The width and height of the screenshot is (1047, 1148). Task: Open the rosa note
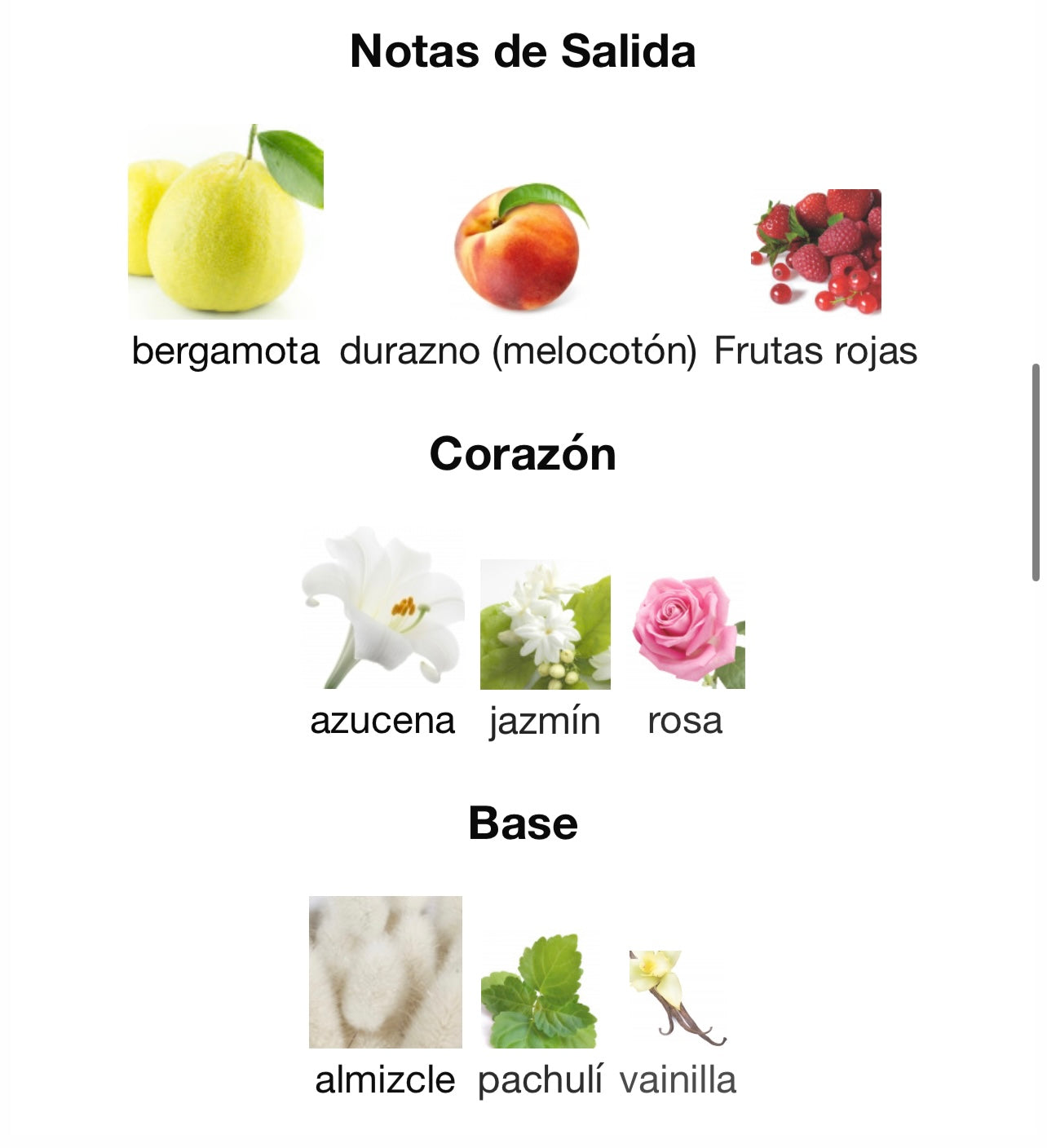coord(687,633)
